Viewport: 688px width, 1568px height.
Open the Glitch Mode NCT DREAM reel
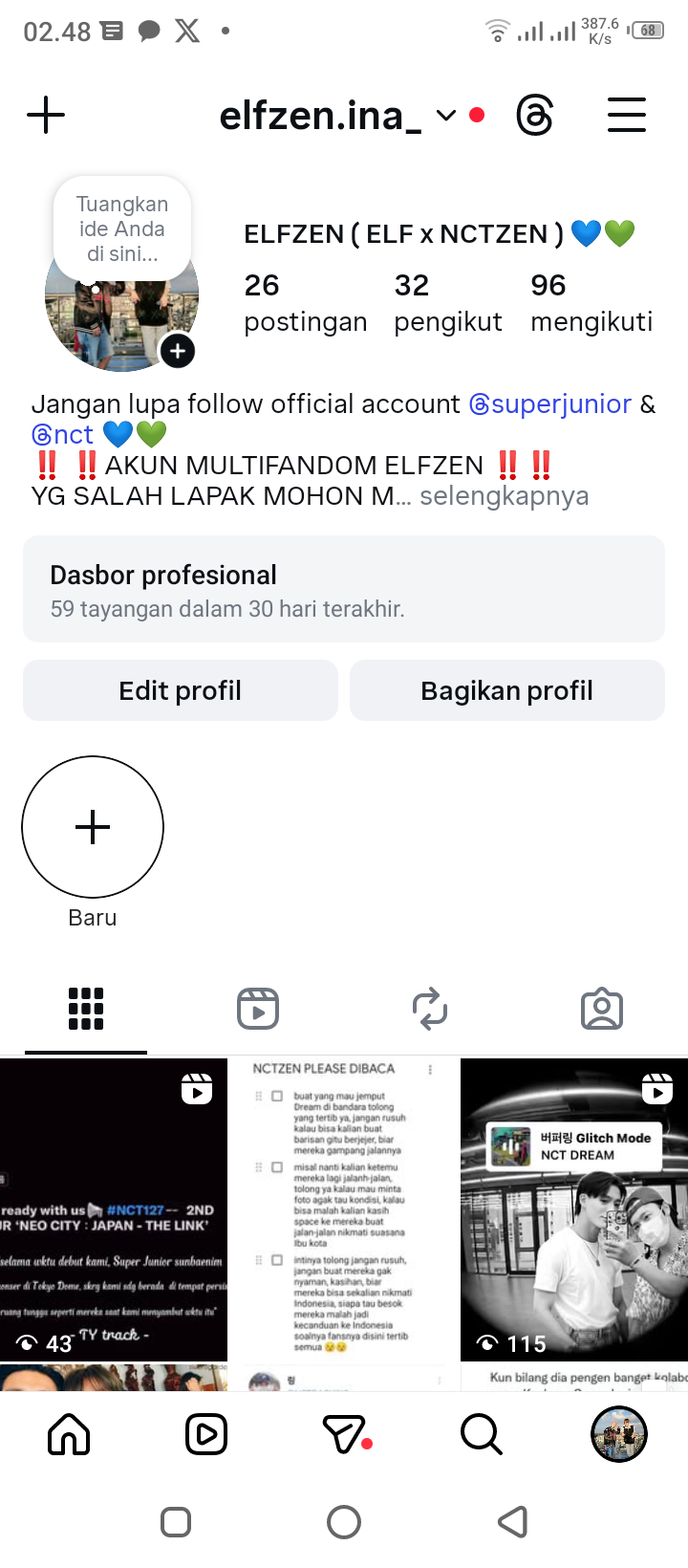tap(574, 1209)
